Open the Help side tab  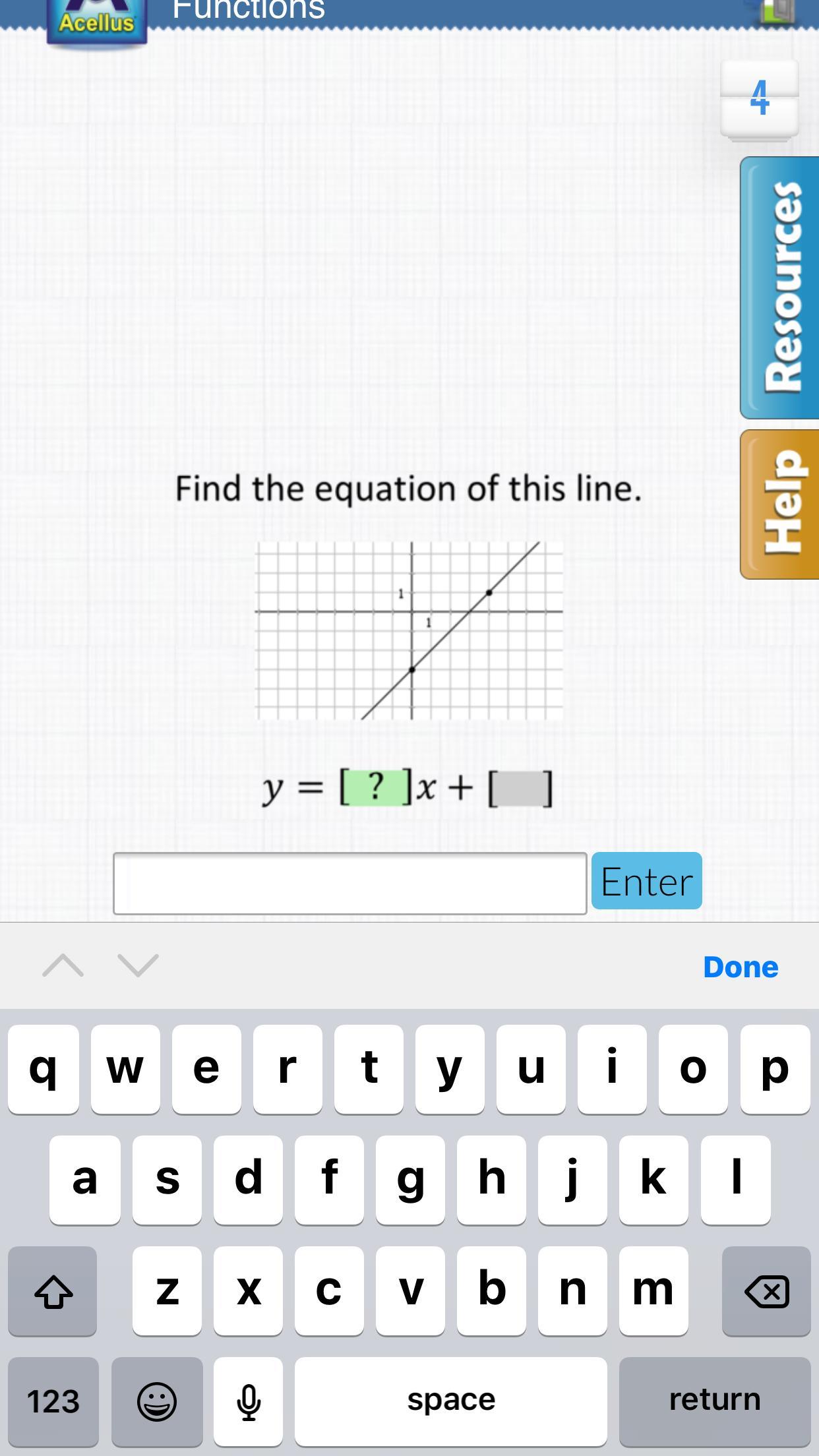point(781,504)
